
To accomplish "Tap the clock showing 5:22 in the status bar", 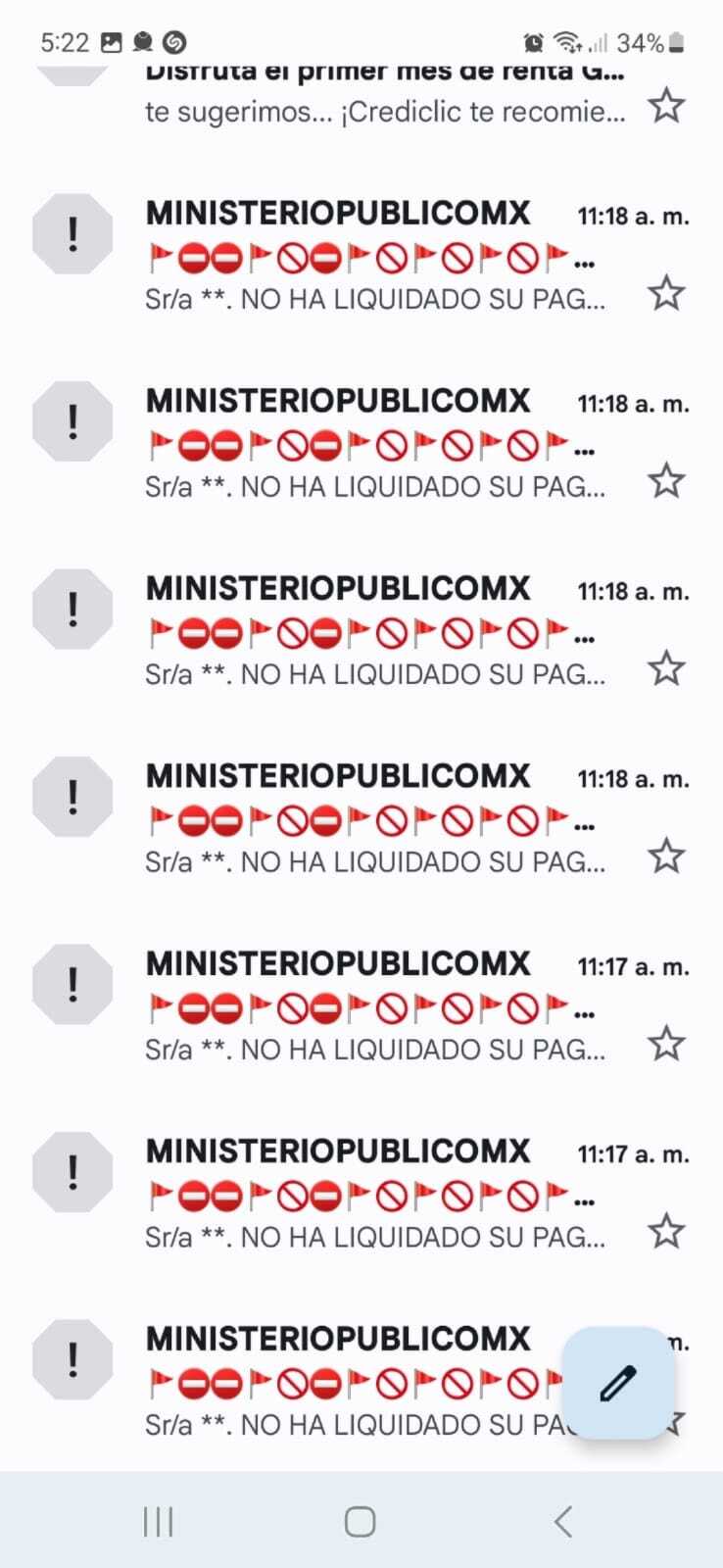I will pos(63,41).
